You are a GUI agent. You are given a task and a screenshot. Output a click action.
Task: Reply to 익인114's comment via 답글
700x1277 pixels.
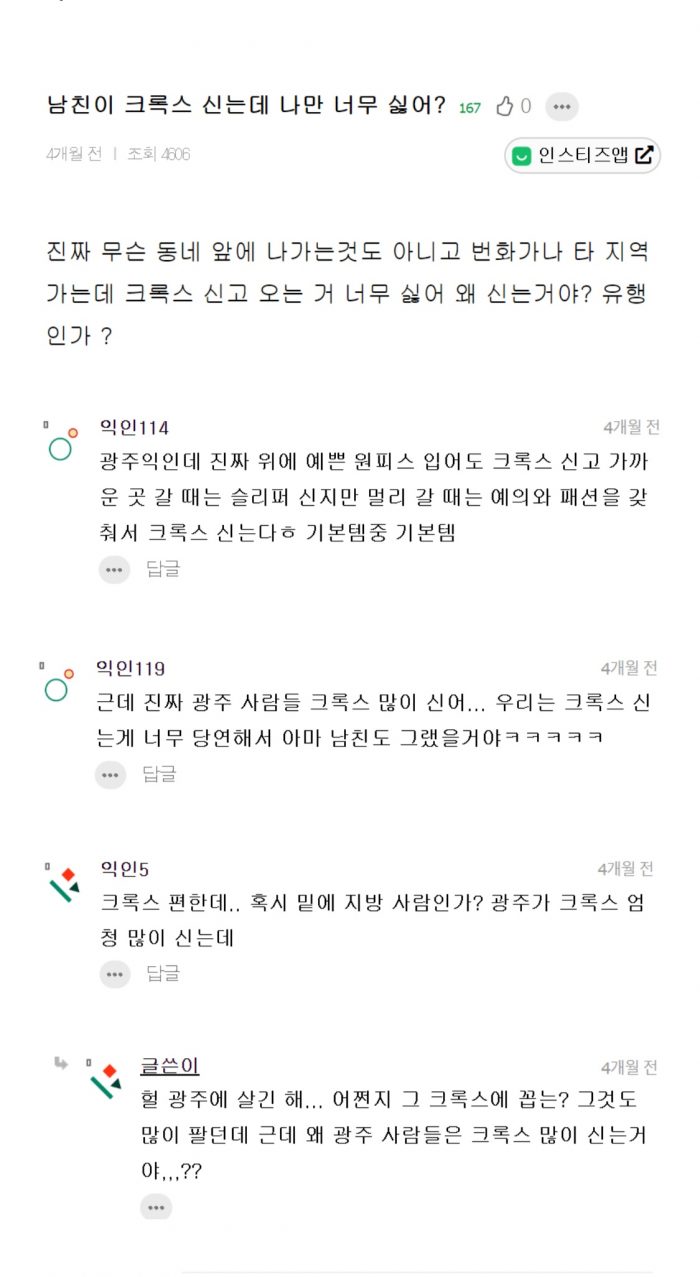[163, 570]
